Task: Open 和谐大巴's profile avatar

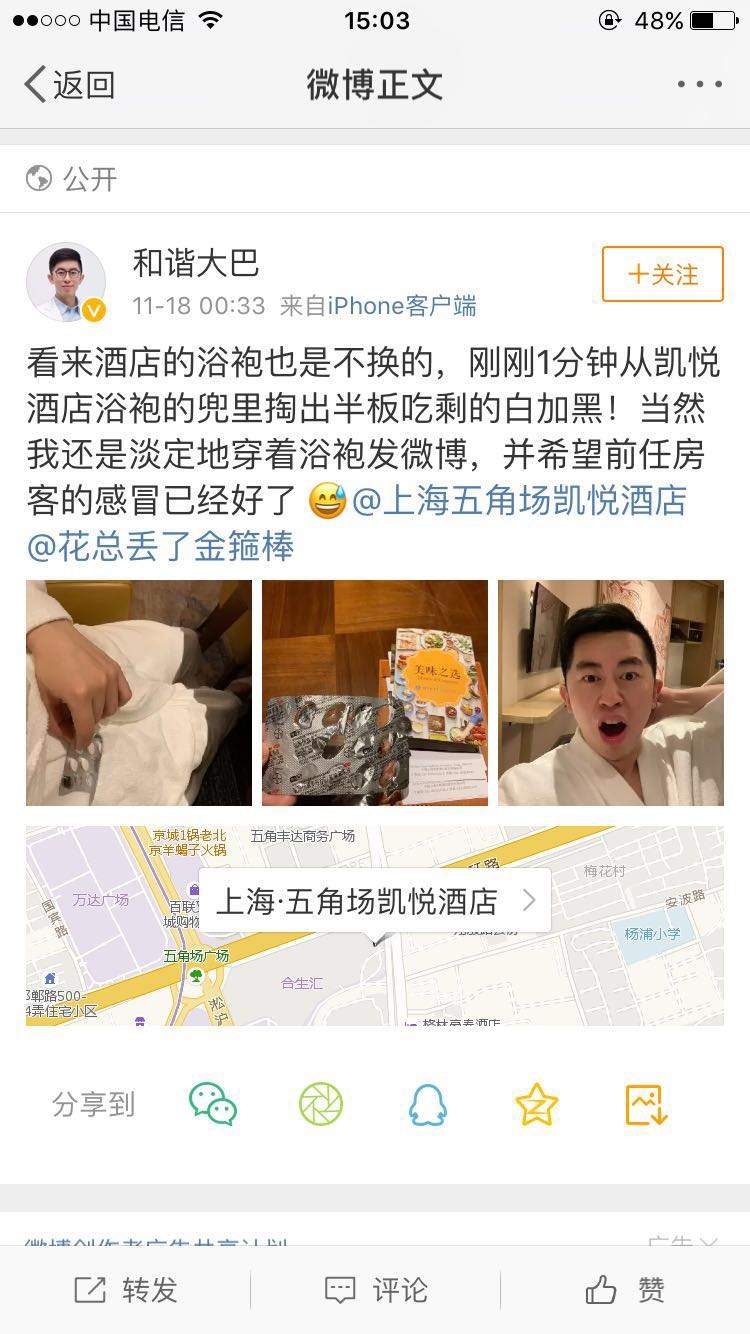Action: click(66, 282)
